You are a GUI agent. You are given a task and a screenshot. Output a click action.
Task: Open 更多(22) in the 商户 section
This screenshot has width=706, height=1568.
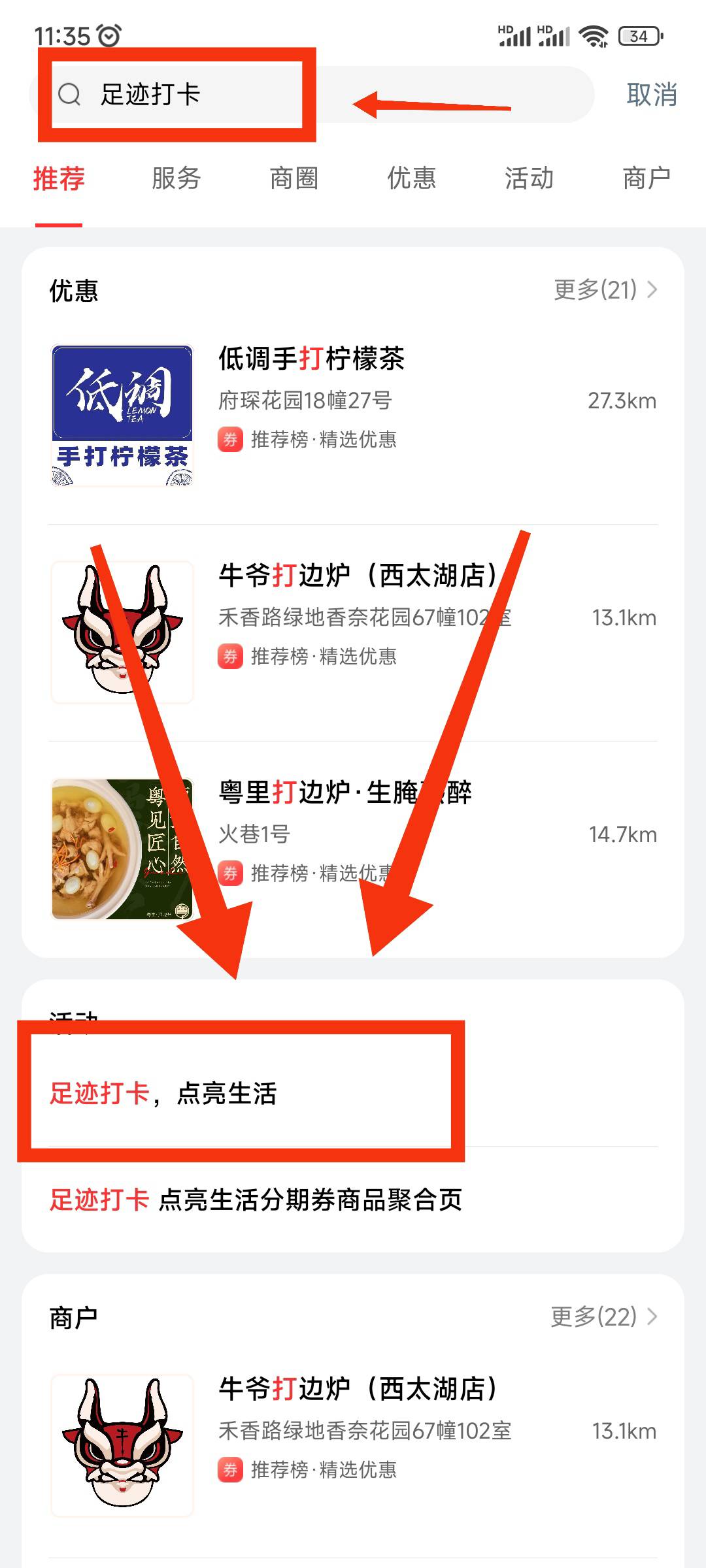click(x=603, y=1316)
